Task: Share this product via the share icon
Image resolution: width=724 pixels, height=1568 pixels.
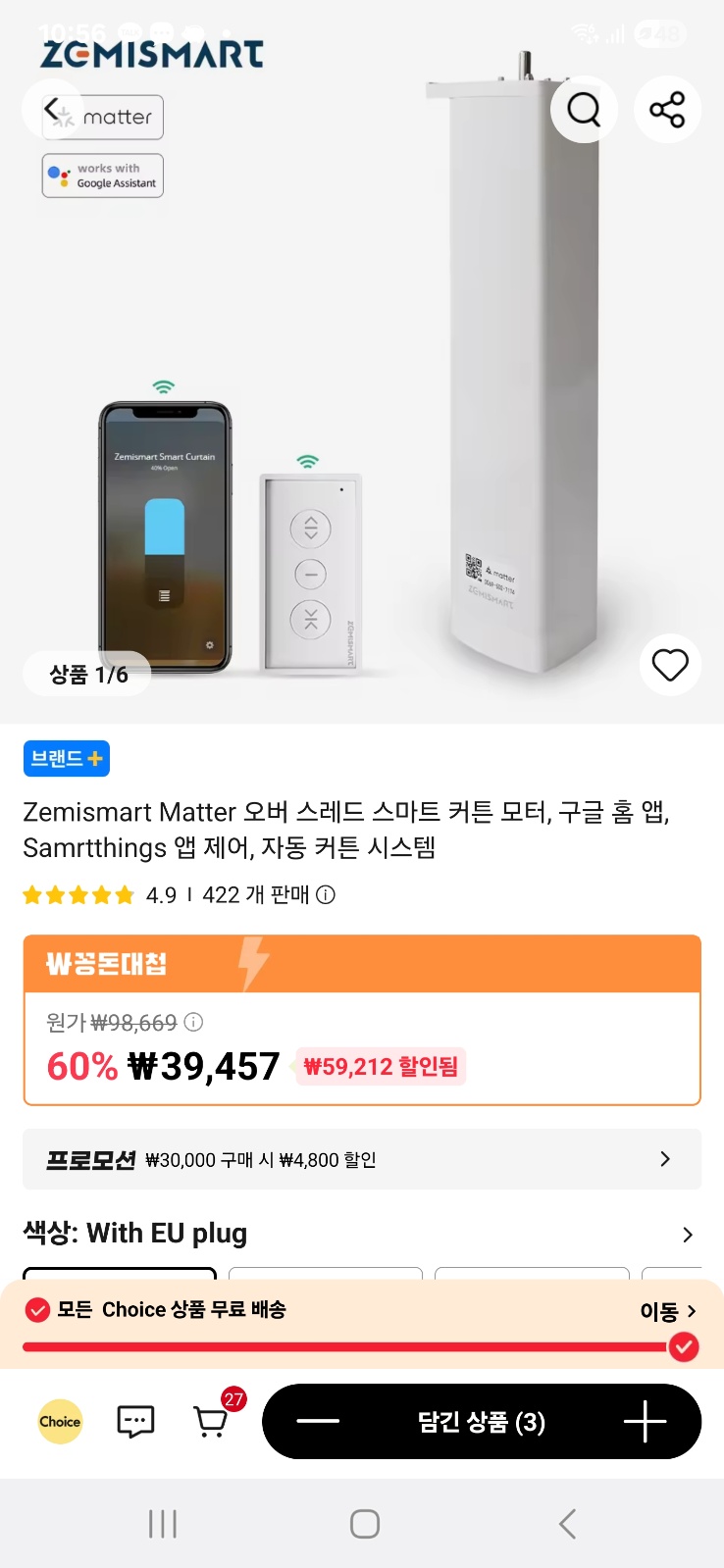Action: [x=668, y=110]
